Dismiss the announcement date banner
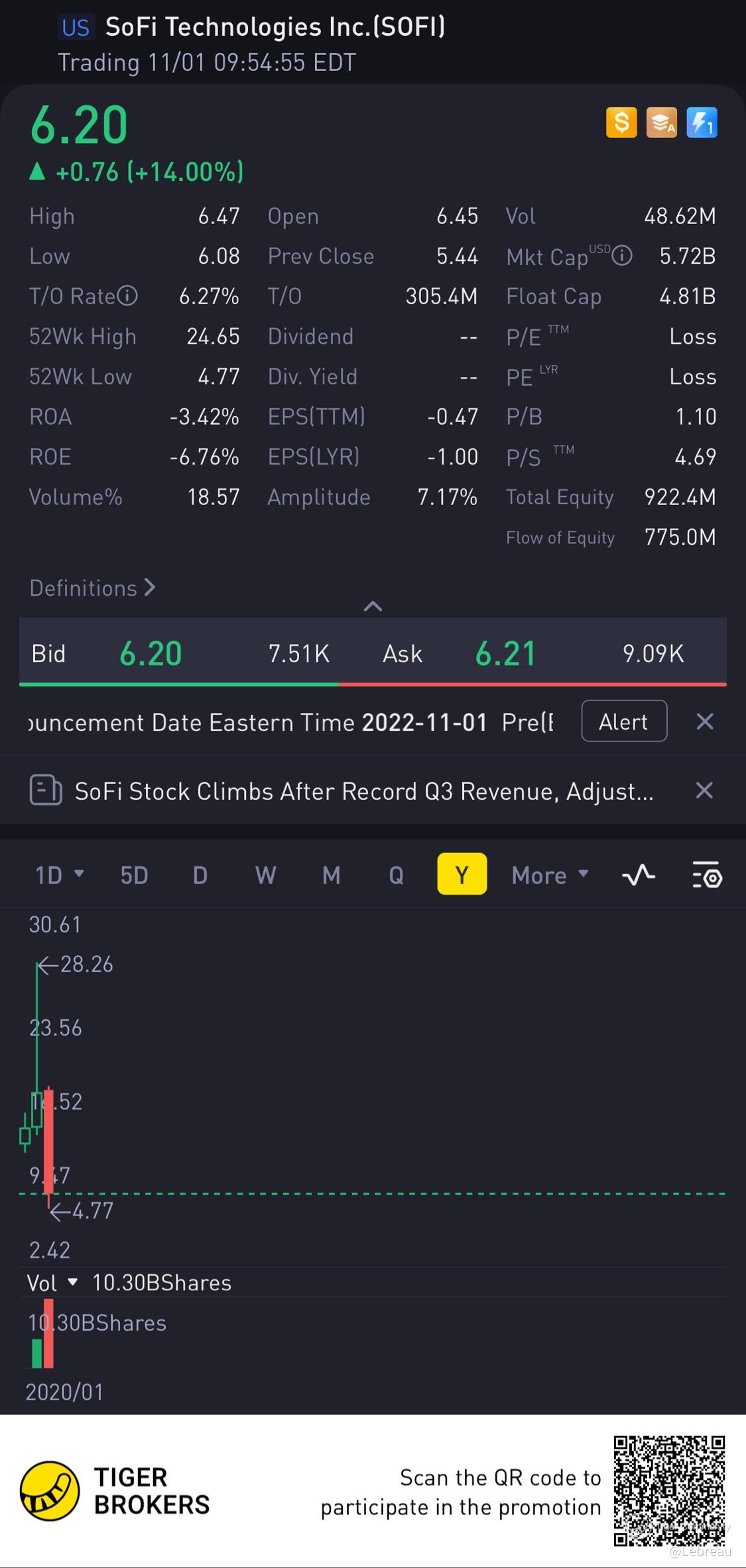 point(704,721)
